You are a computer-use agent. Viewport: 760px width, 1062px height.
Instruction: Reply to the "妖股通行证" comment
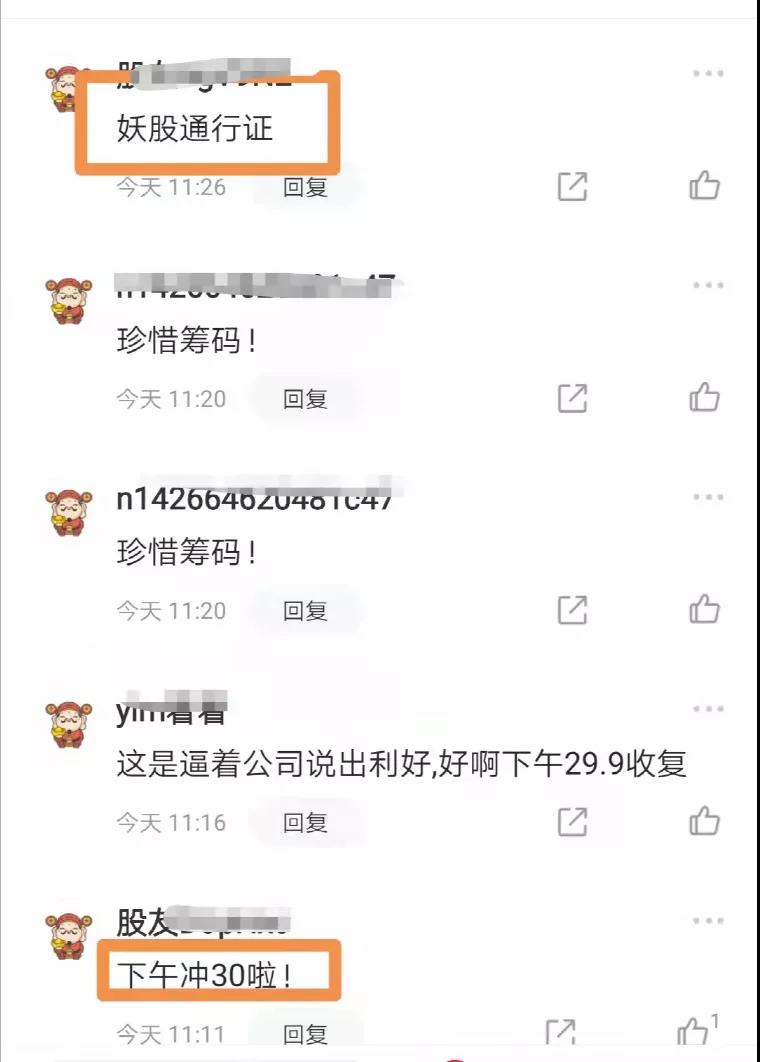tap(305, 187)
